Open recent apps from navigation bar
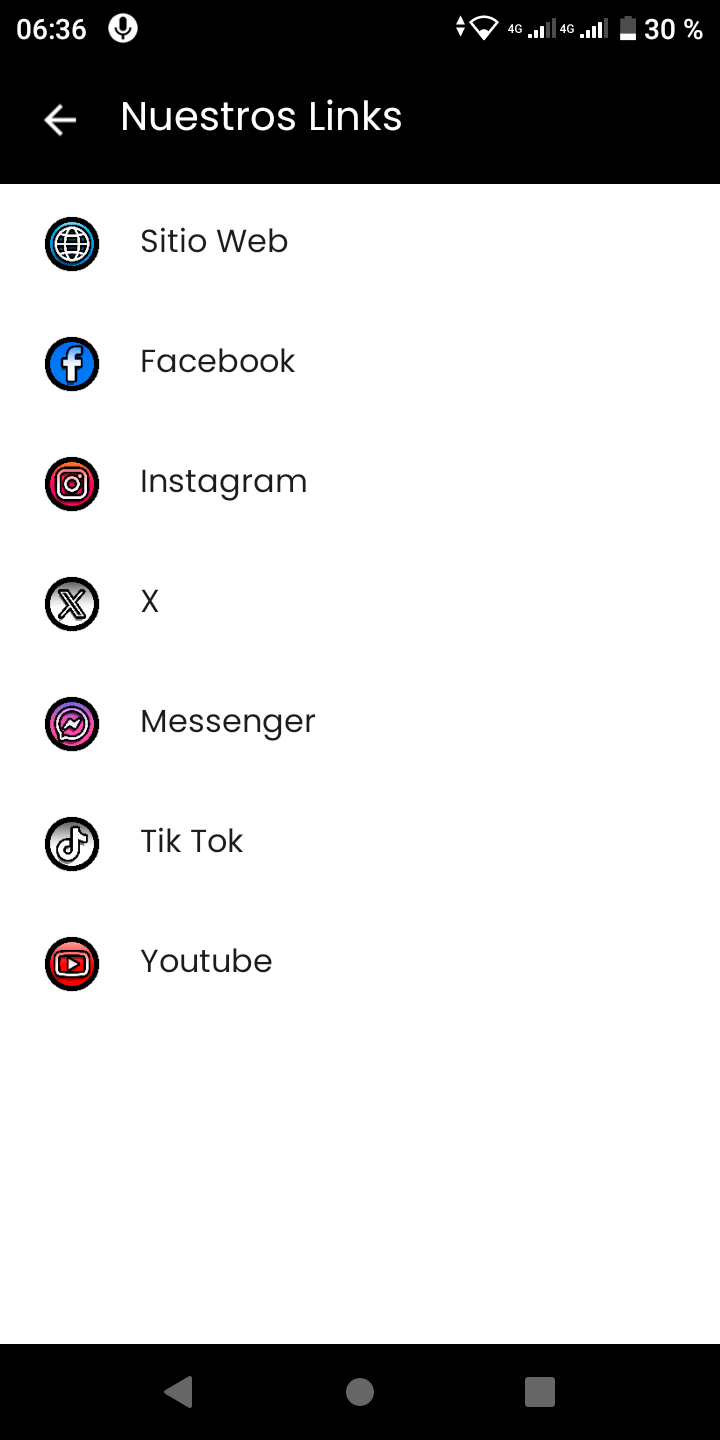Screen dimensions: 720x1440 [540, 1392]
